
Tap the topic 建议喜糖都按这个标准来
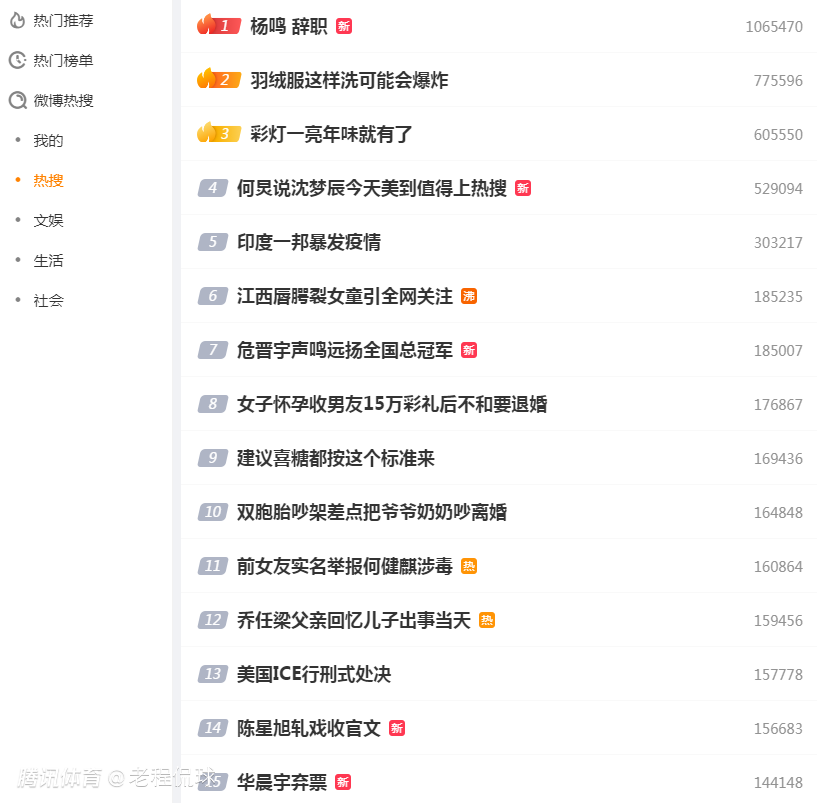coord(335,458)
